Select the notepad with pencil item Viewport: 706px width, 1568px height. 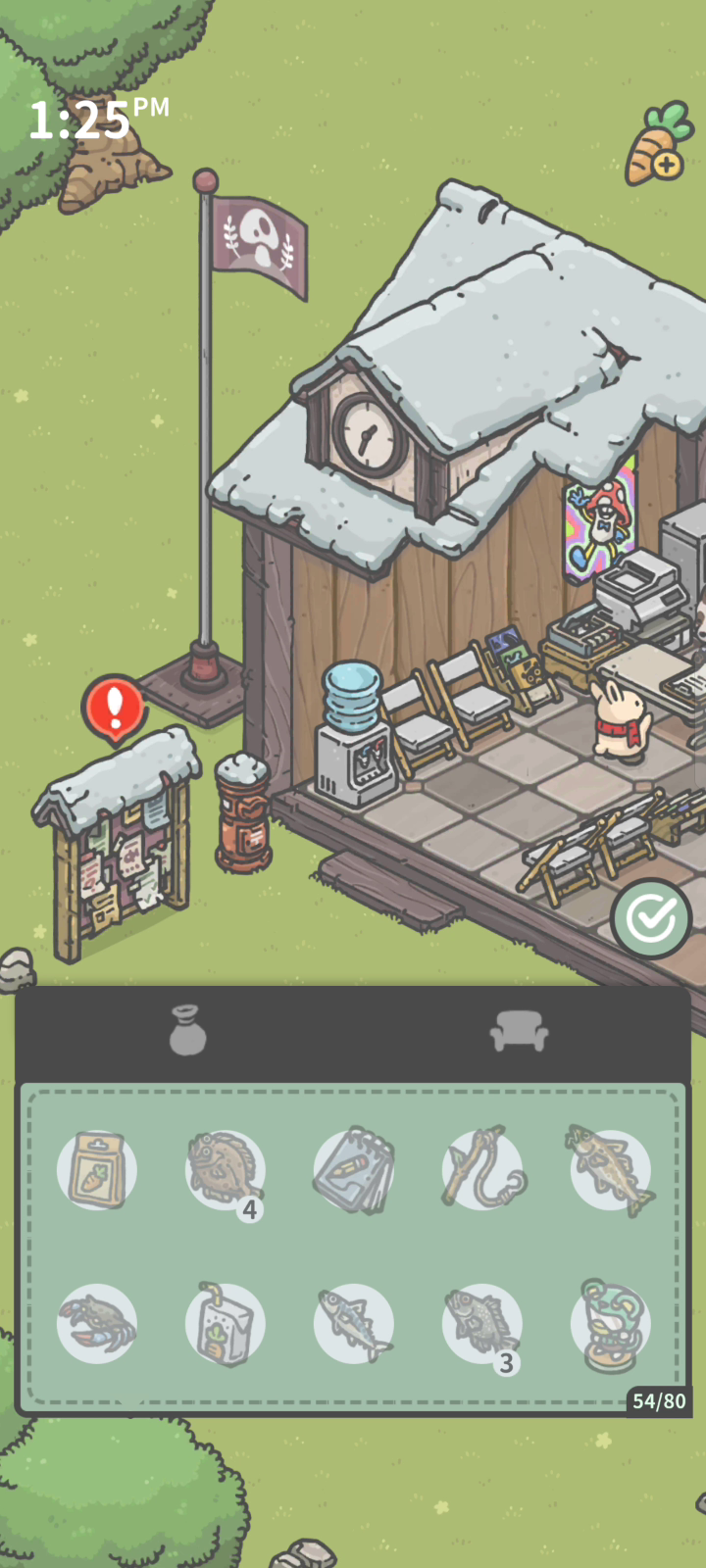click(354, 1170)
